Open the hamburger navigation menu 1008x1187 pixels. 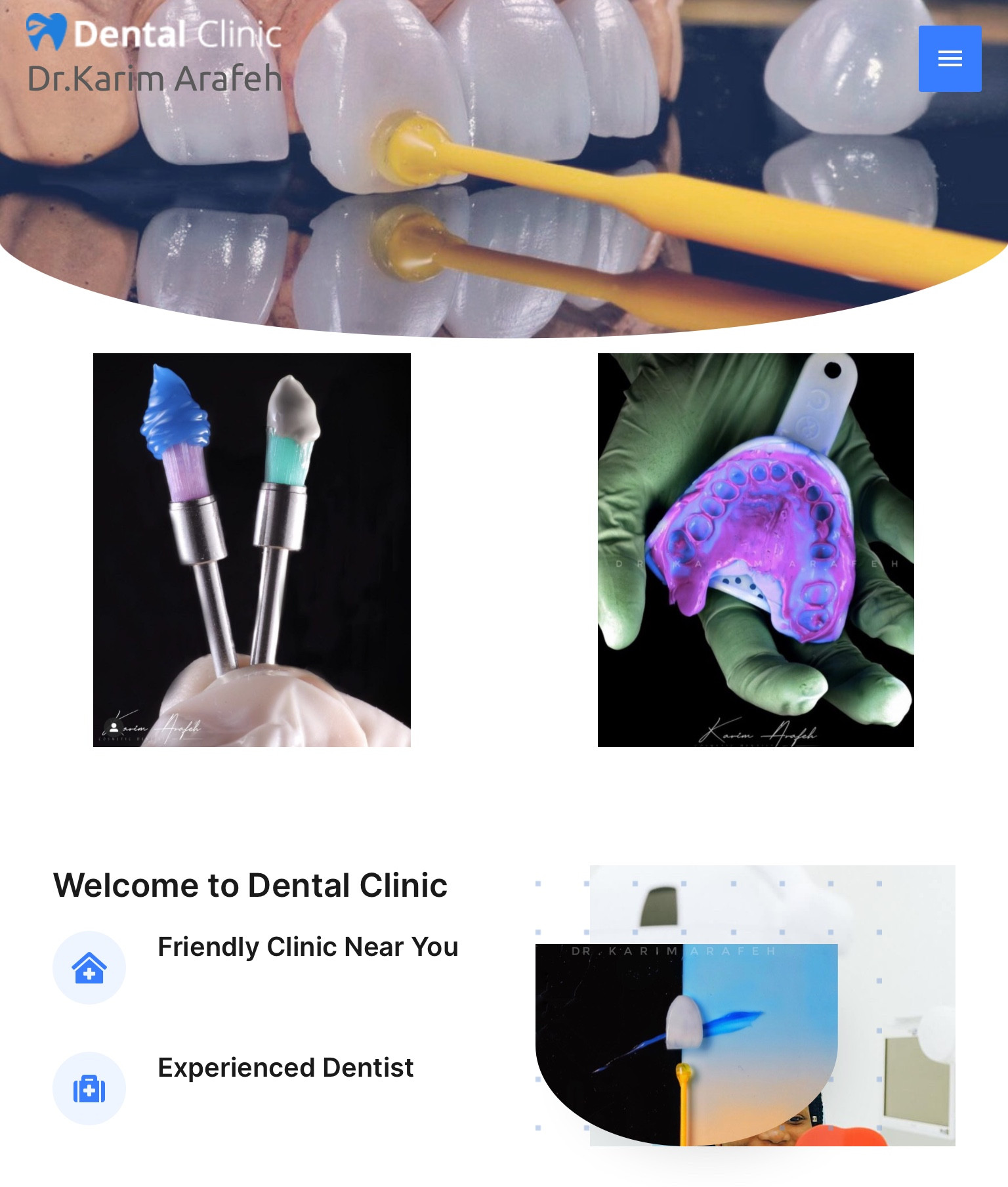coord(950,58)
